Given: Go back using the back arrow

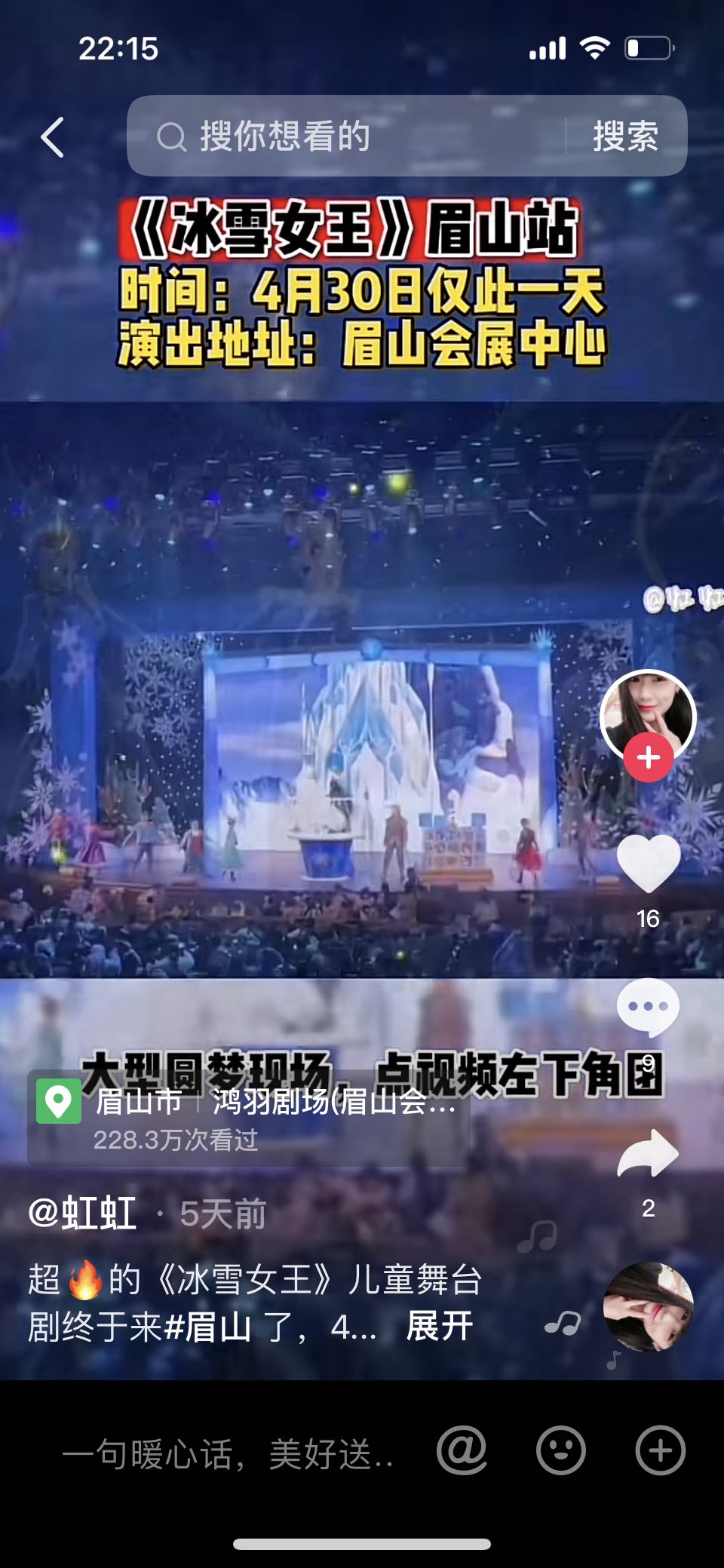Looking at the screenshot, I should 52,137.
